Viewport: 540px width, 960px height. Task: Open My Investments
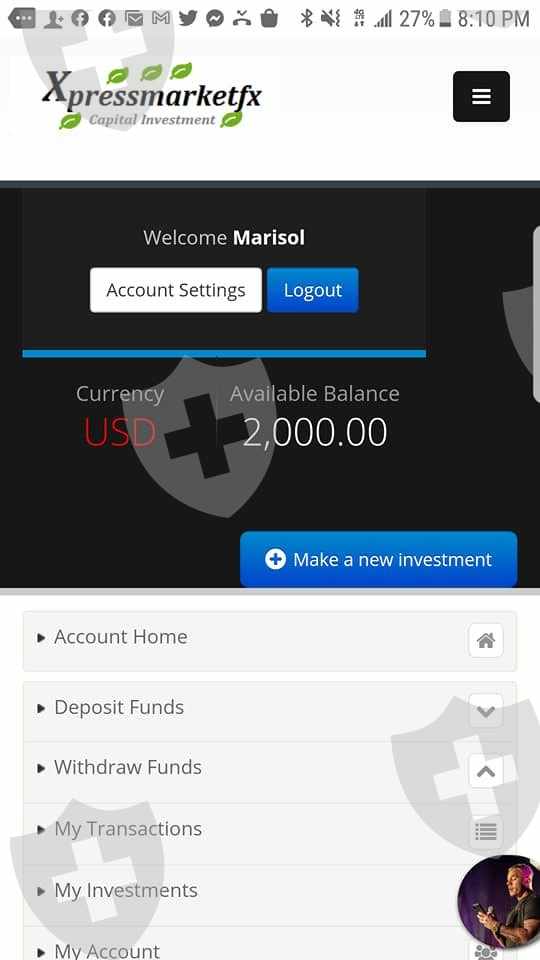[x=269, y=894]
